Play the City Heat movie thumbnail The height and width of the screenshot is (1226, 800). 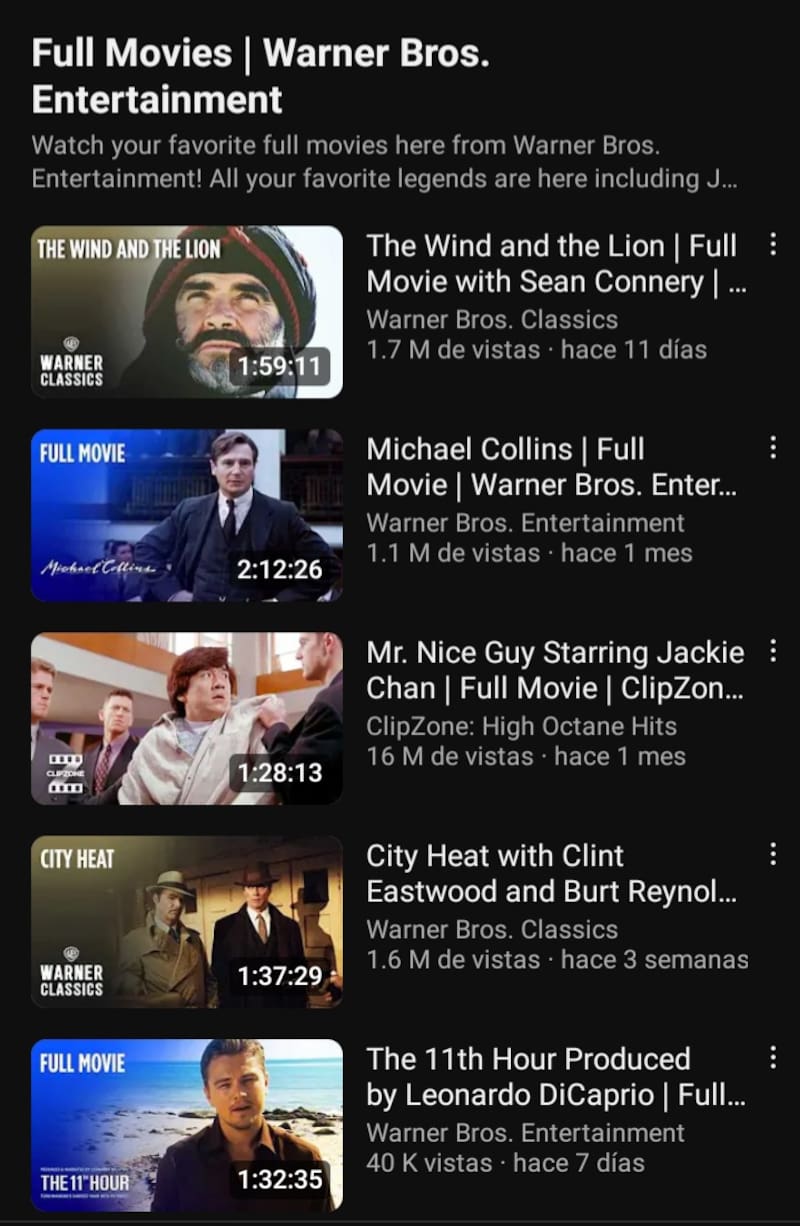pos(187,920)
